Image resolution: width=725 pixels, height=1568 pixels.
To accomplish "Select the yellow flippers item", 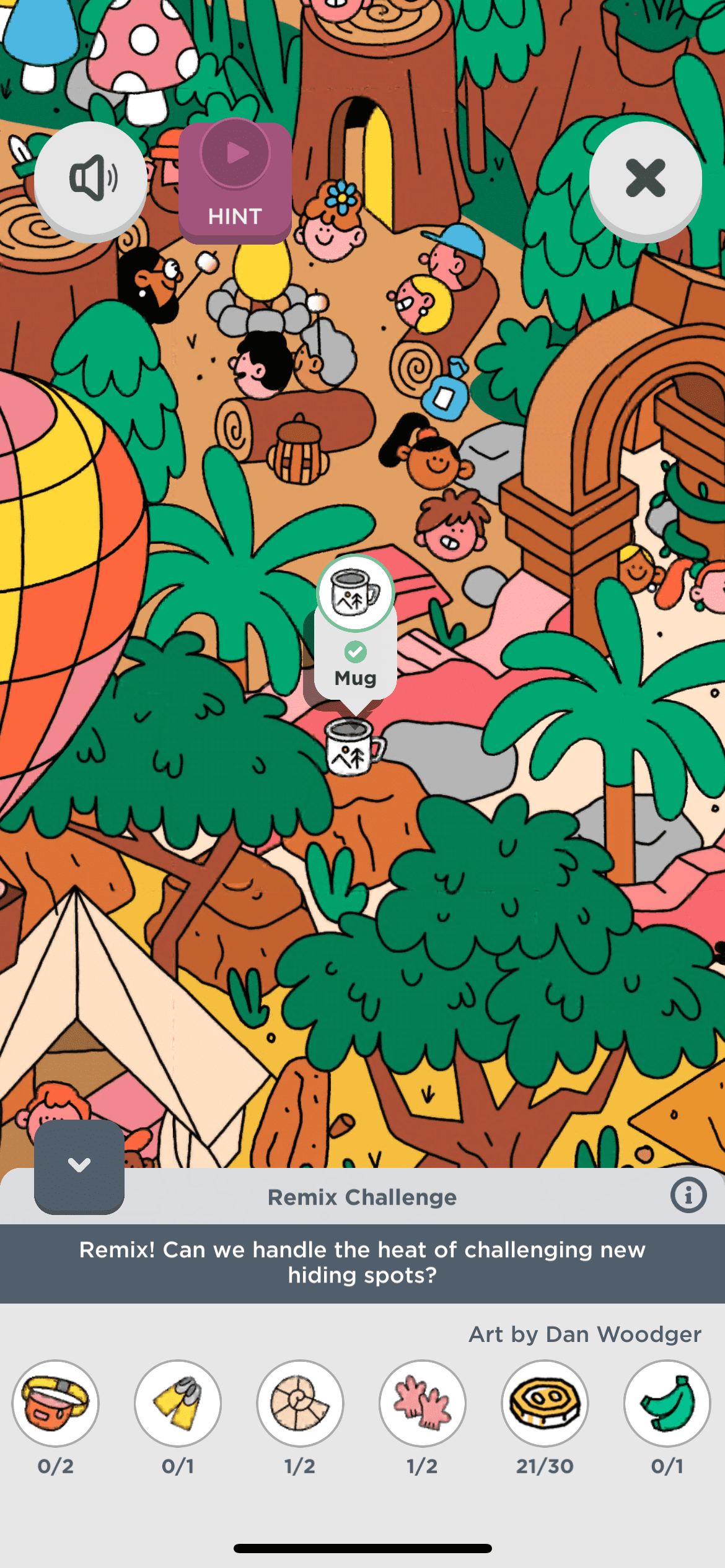I will pyautogui.click(x=178, y=1402).
